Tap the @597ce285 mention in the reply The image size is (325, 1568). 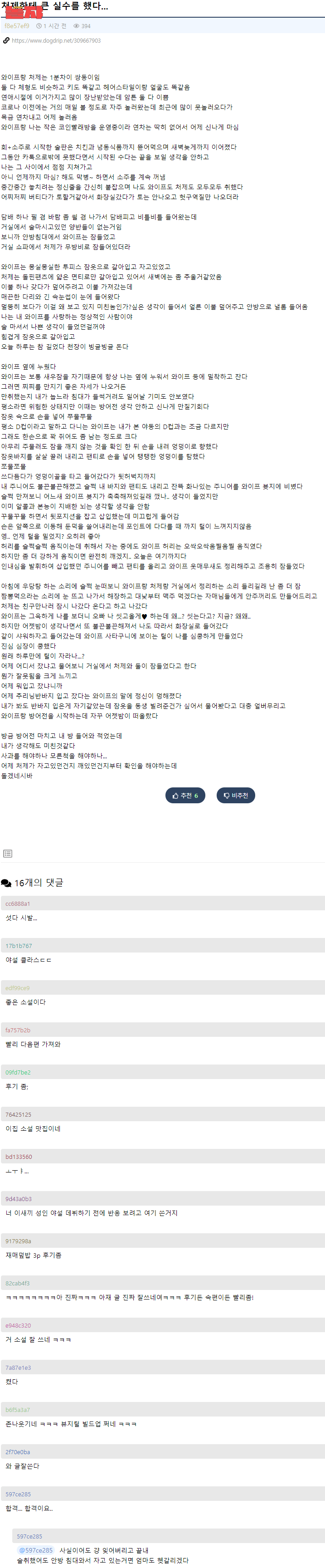(36, 1550)
